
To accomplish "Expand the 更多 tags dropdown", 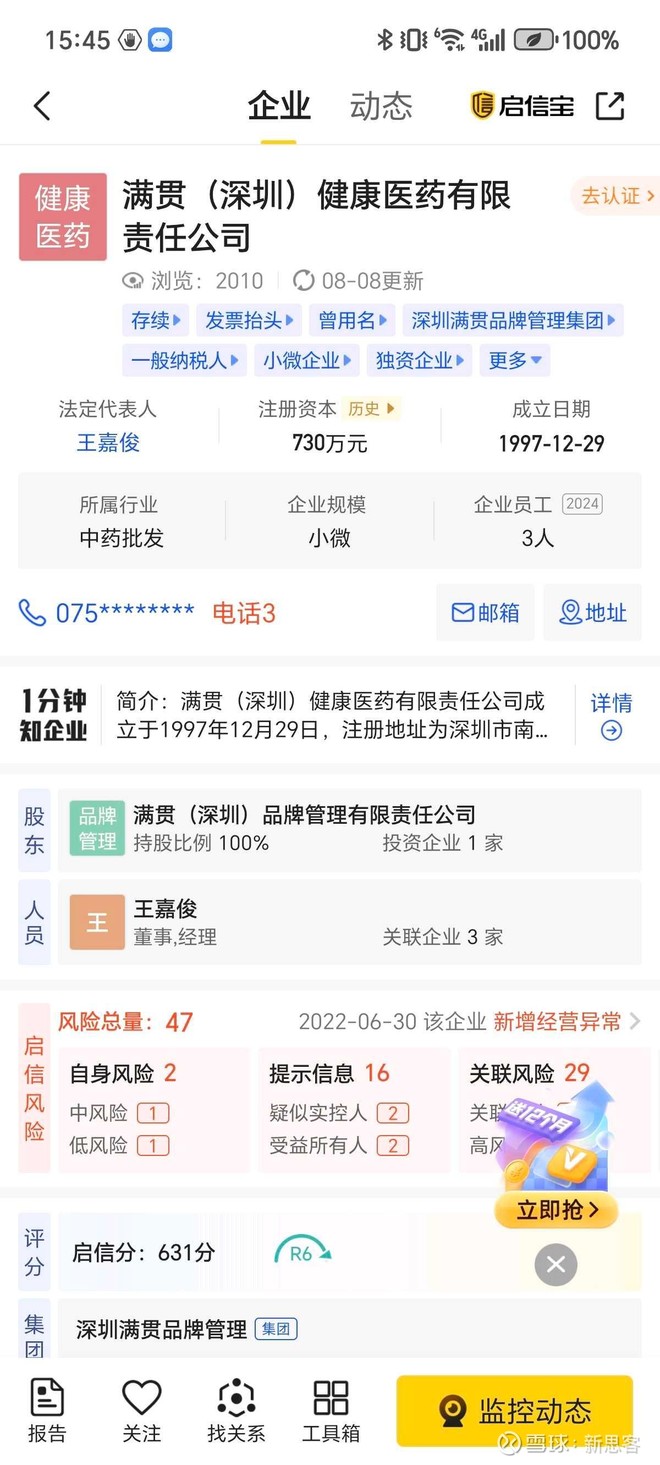I will 515,360.
